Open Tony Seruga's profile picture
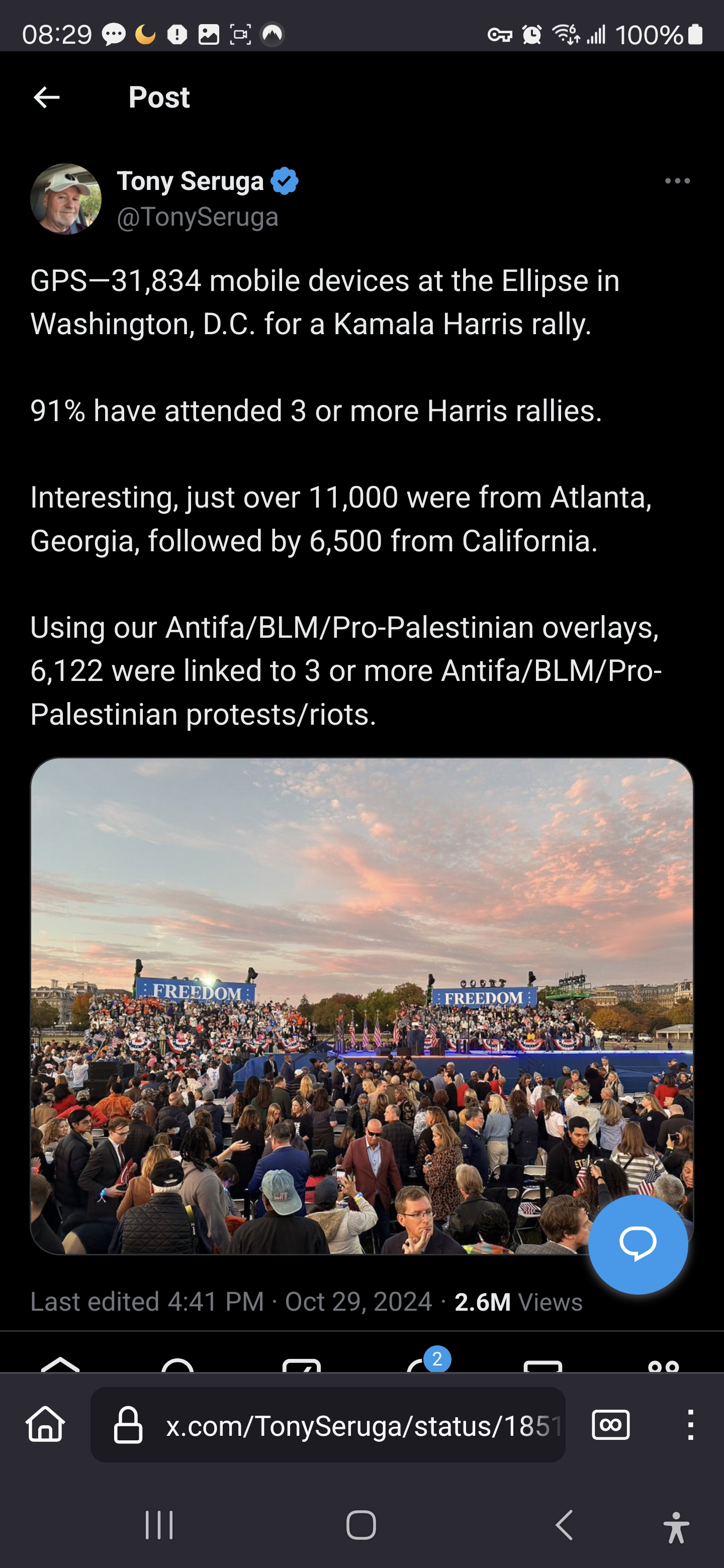724x1568 pixels. (66, 199)
